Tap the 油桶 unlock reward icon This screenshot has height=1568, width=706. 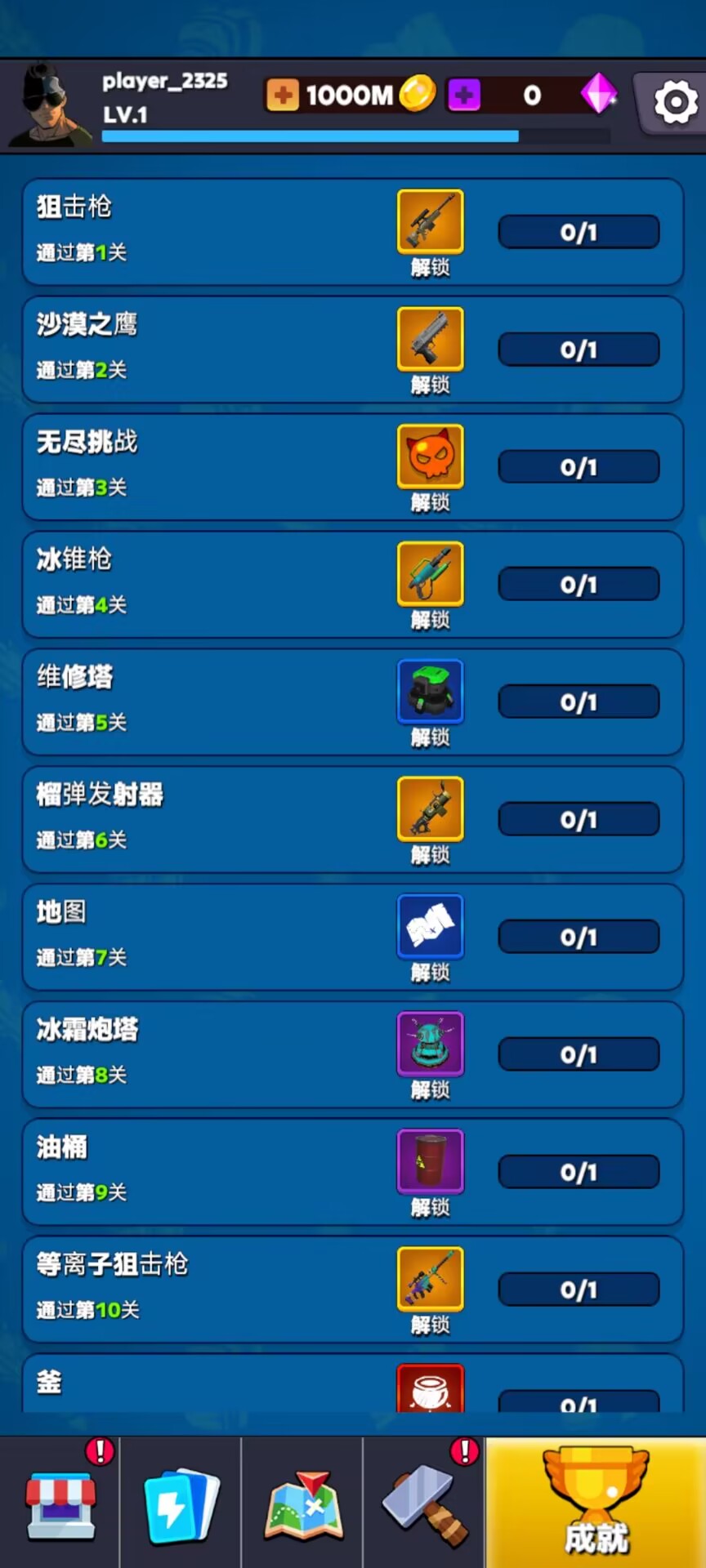point(430,1162)
